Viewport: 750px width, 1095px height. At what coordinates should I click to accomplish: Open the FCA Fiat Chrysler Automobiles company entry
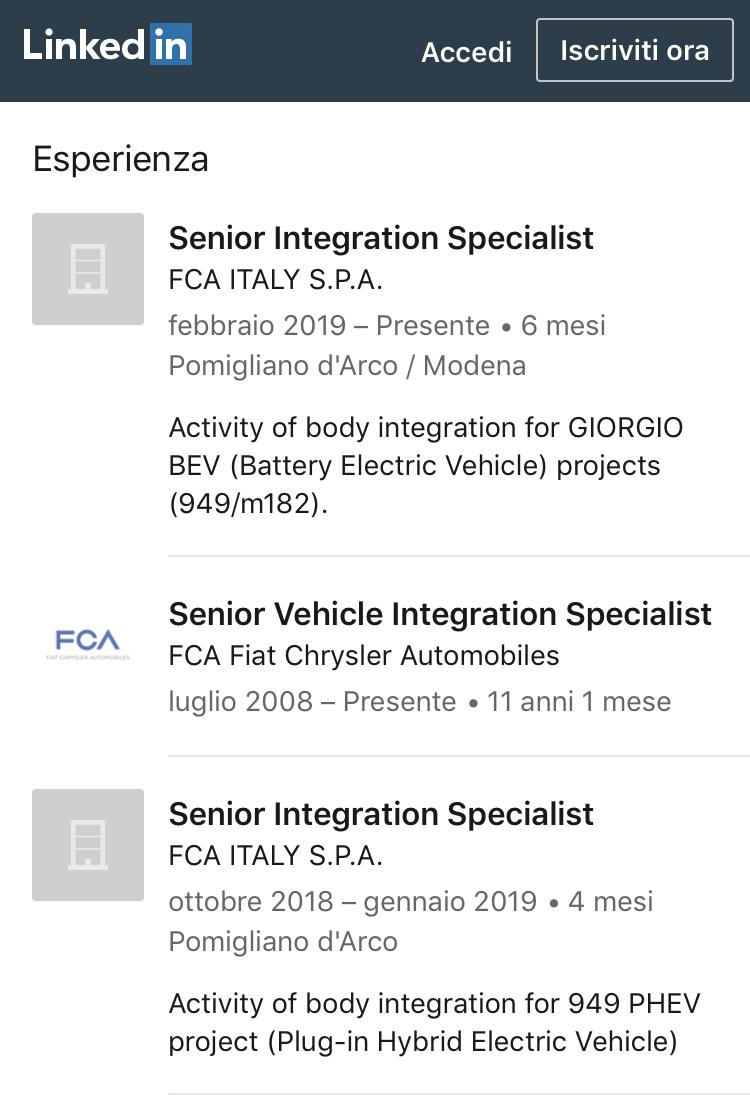click(364, 656)
